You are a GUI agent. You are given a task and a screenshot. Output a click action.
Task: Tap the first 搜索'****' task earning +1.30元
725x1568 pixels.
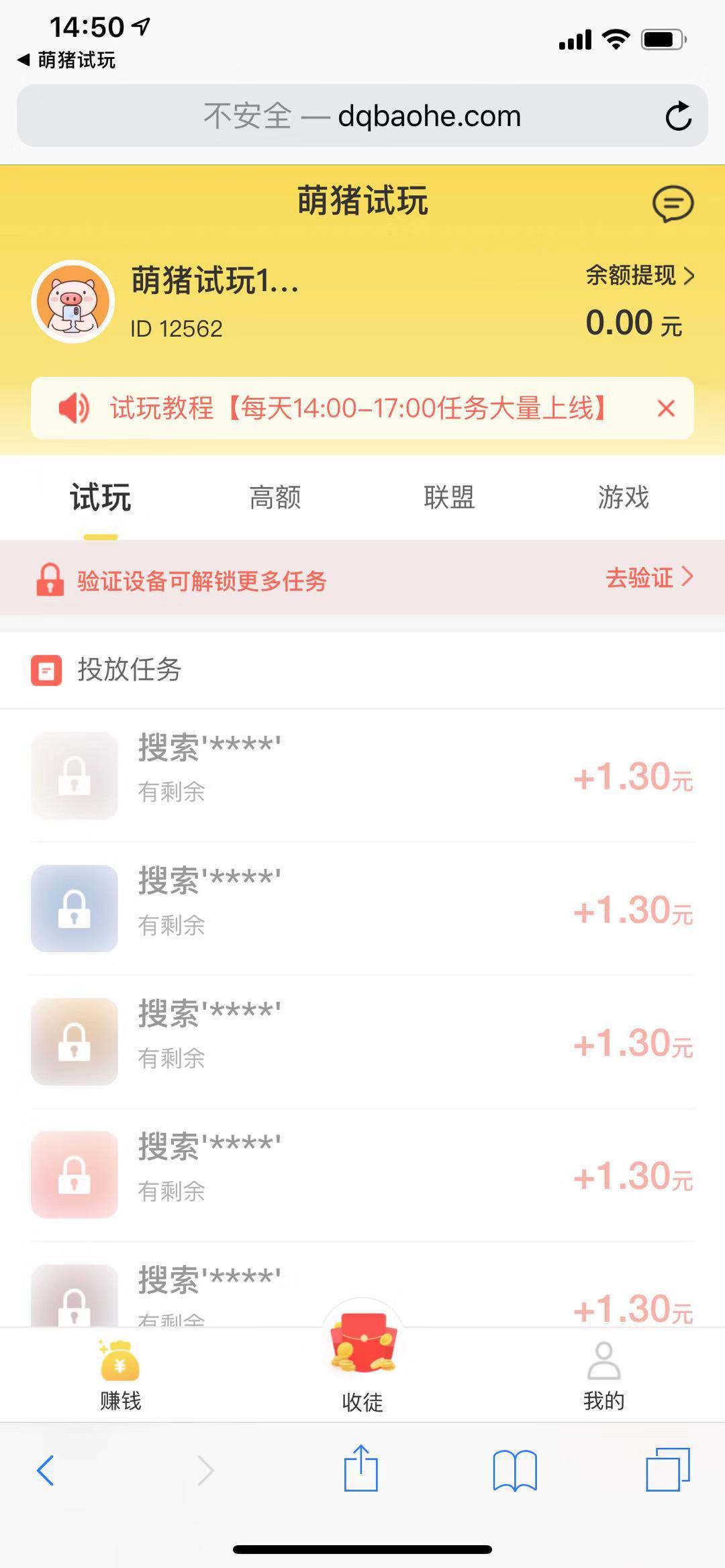point(362,774)
